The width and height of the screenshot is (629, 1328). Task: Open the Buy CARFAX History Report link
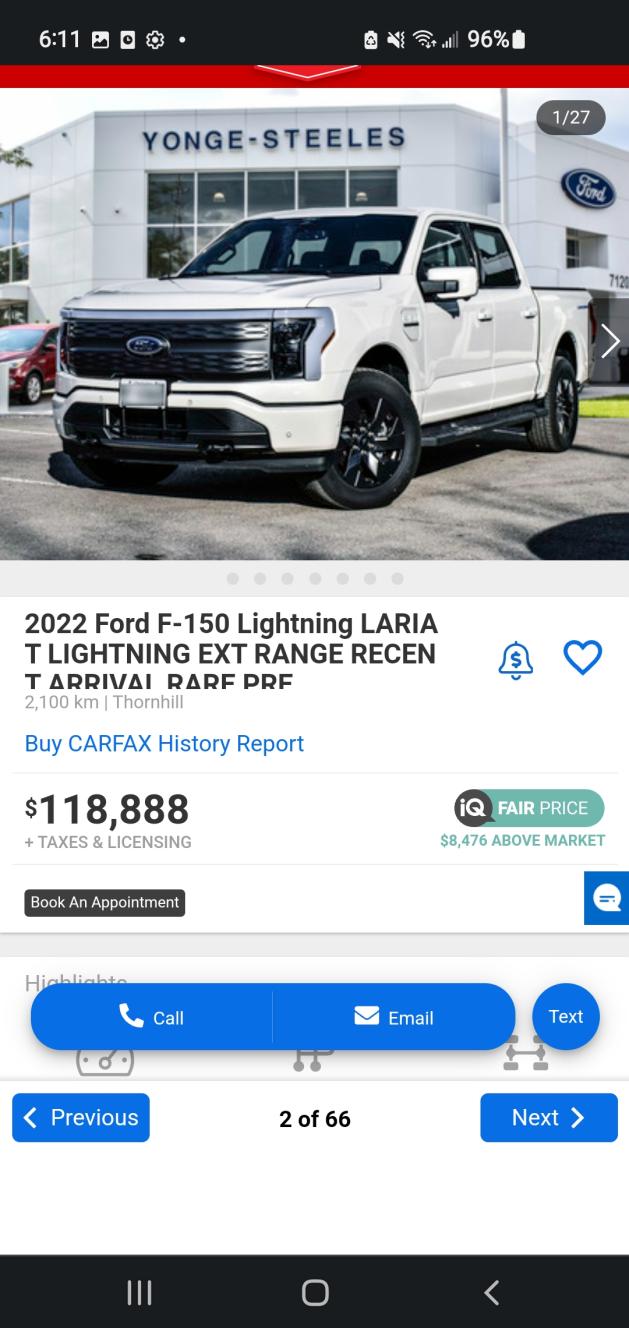coord(164,743)
